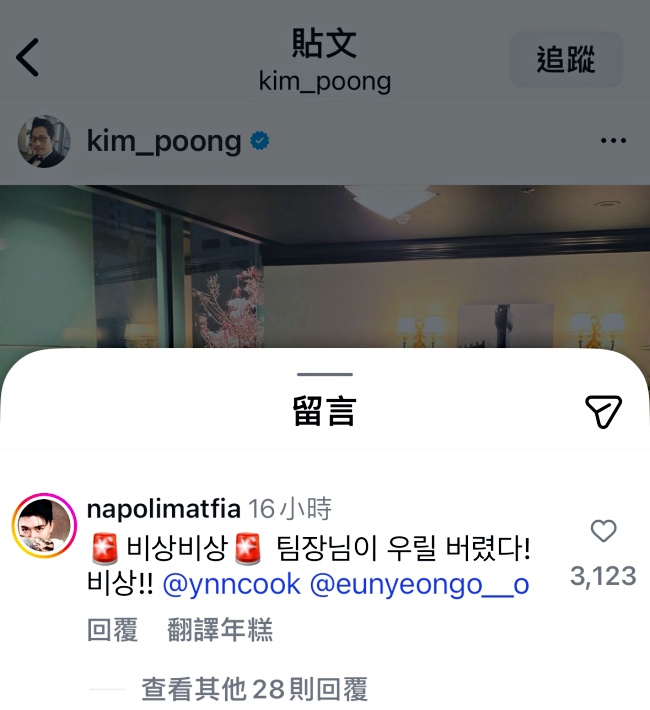This screenshot has width=650, height=710.
Task: Tap the 追蹤 follow button
Action: (x=565, y=59)
